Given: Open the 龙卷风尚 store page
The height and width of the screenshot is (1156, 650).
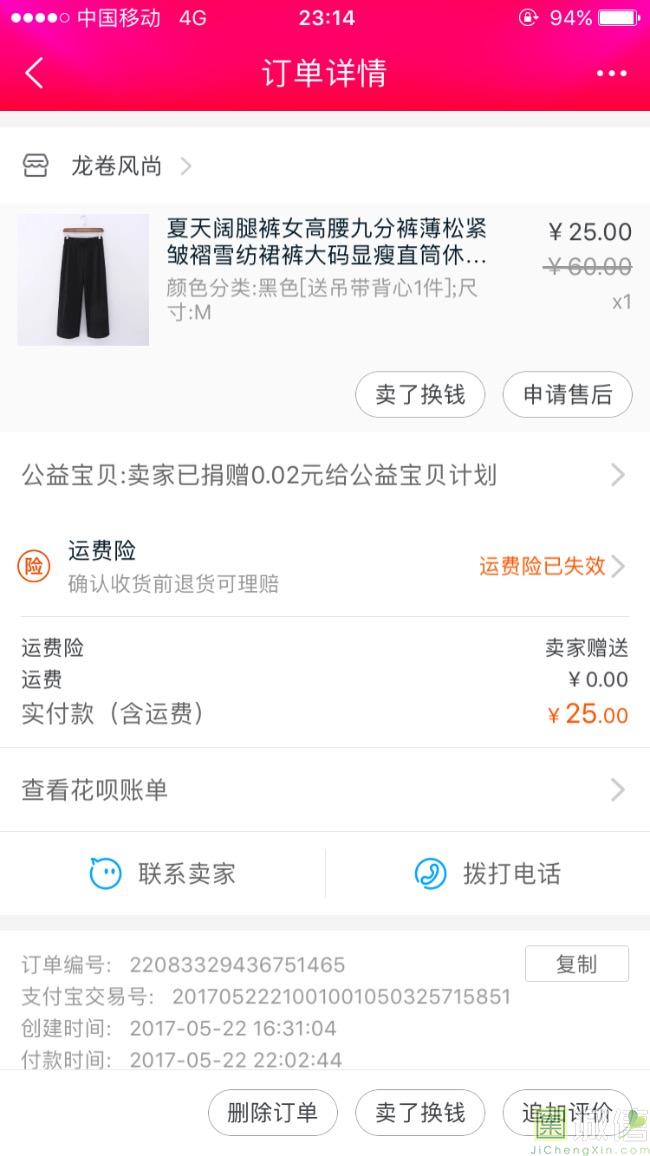Looking at the screenshot, I should tap(116, 166).
